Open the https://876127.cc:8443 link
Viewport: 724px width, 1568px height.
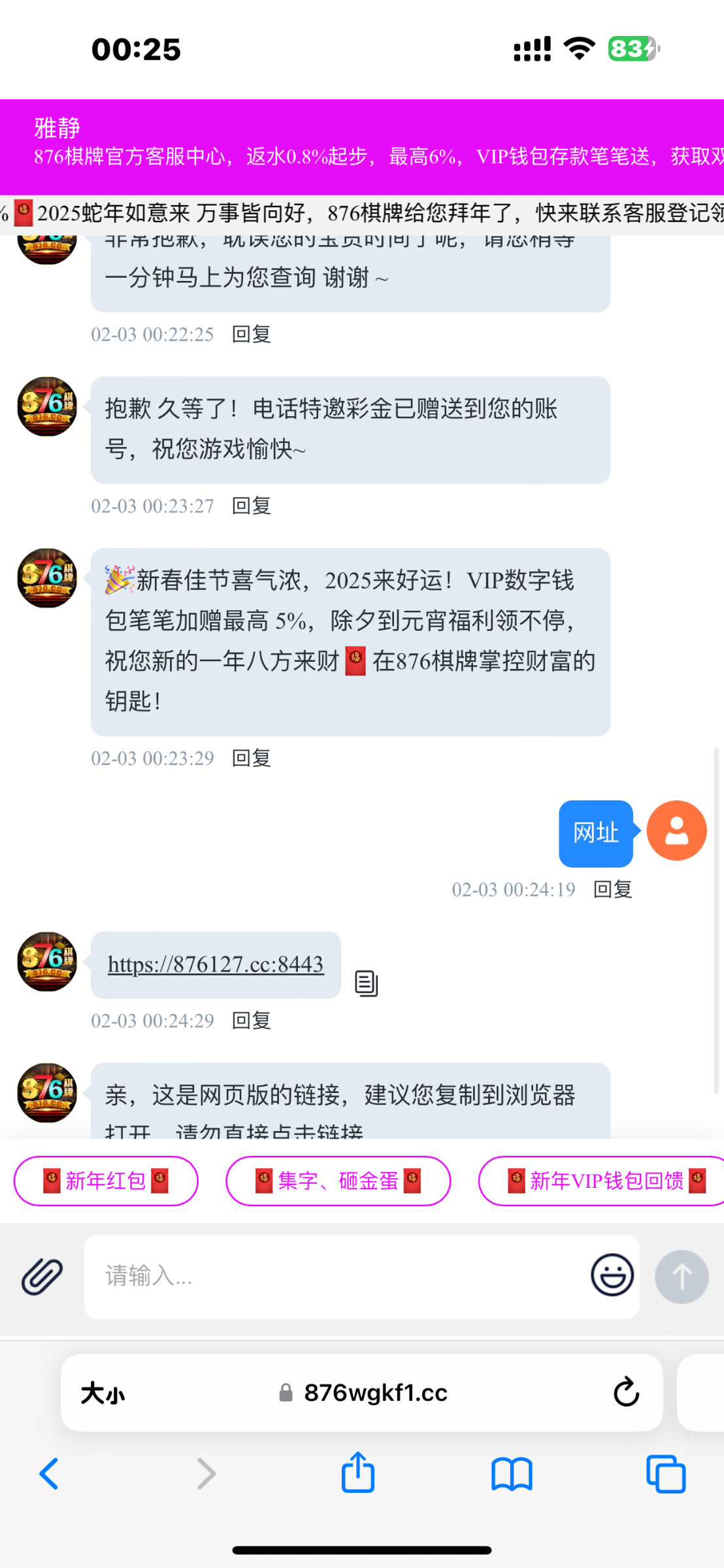216,964
